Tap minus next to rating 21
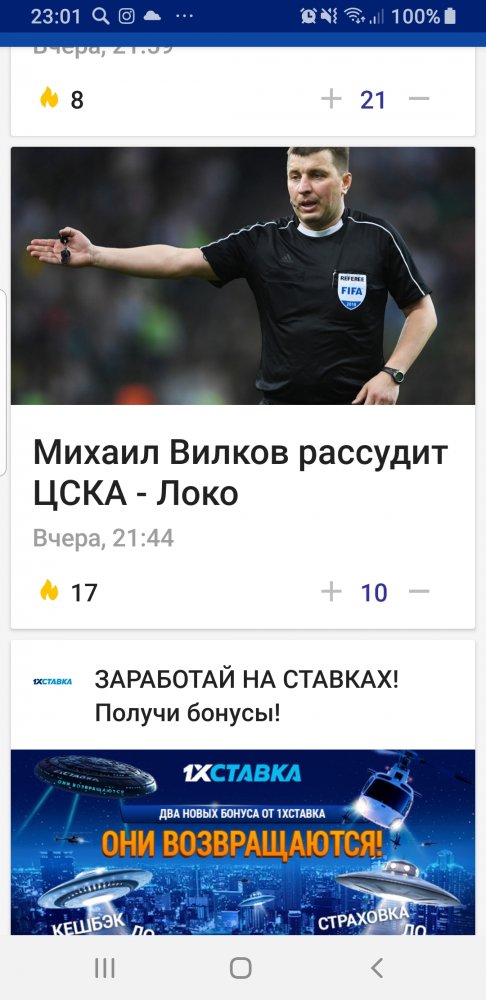 point(419,99)
